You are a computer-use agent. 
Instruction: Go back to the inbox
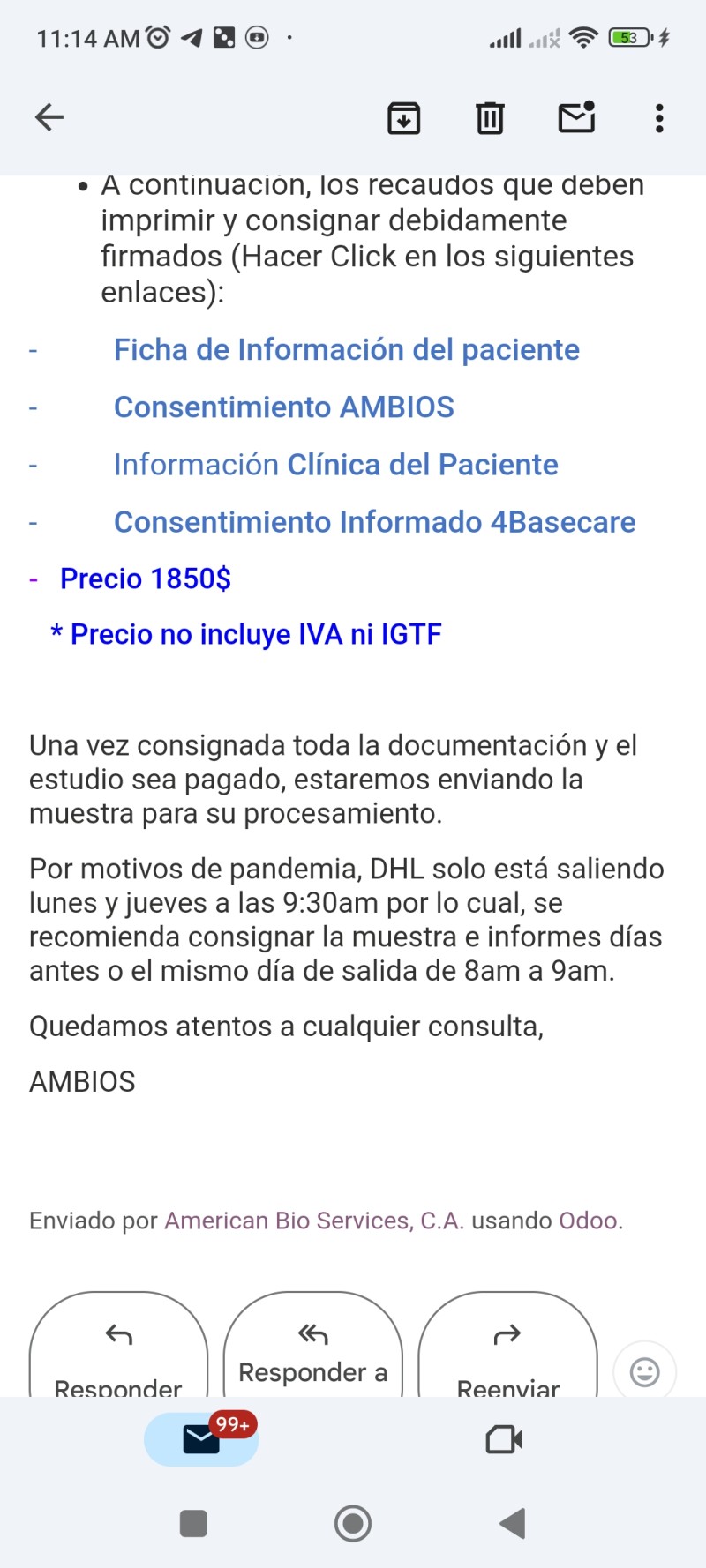[x=49, y=117]
